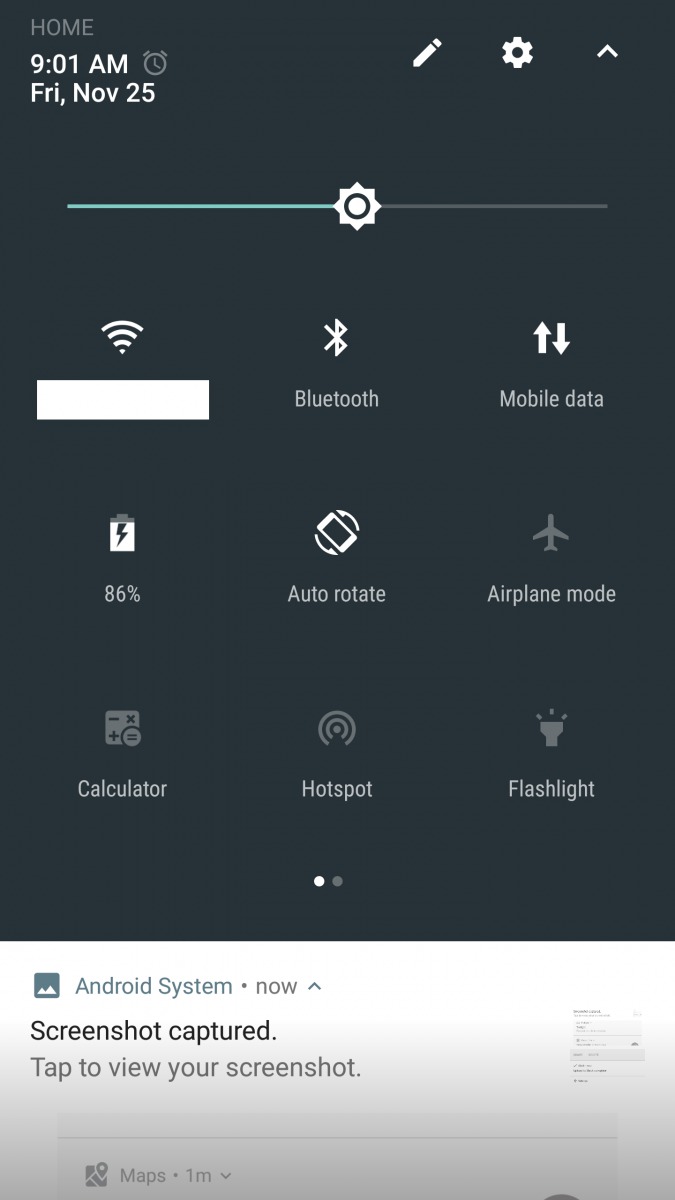The width and height of the screenshot is (675, 1200).
Task: Toggle the Wi-Fi tile
Action: click(122, 340)
